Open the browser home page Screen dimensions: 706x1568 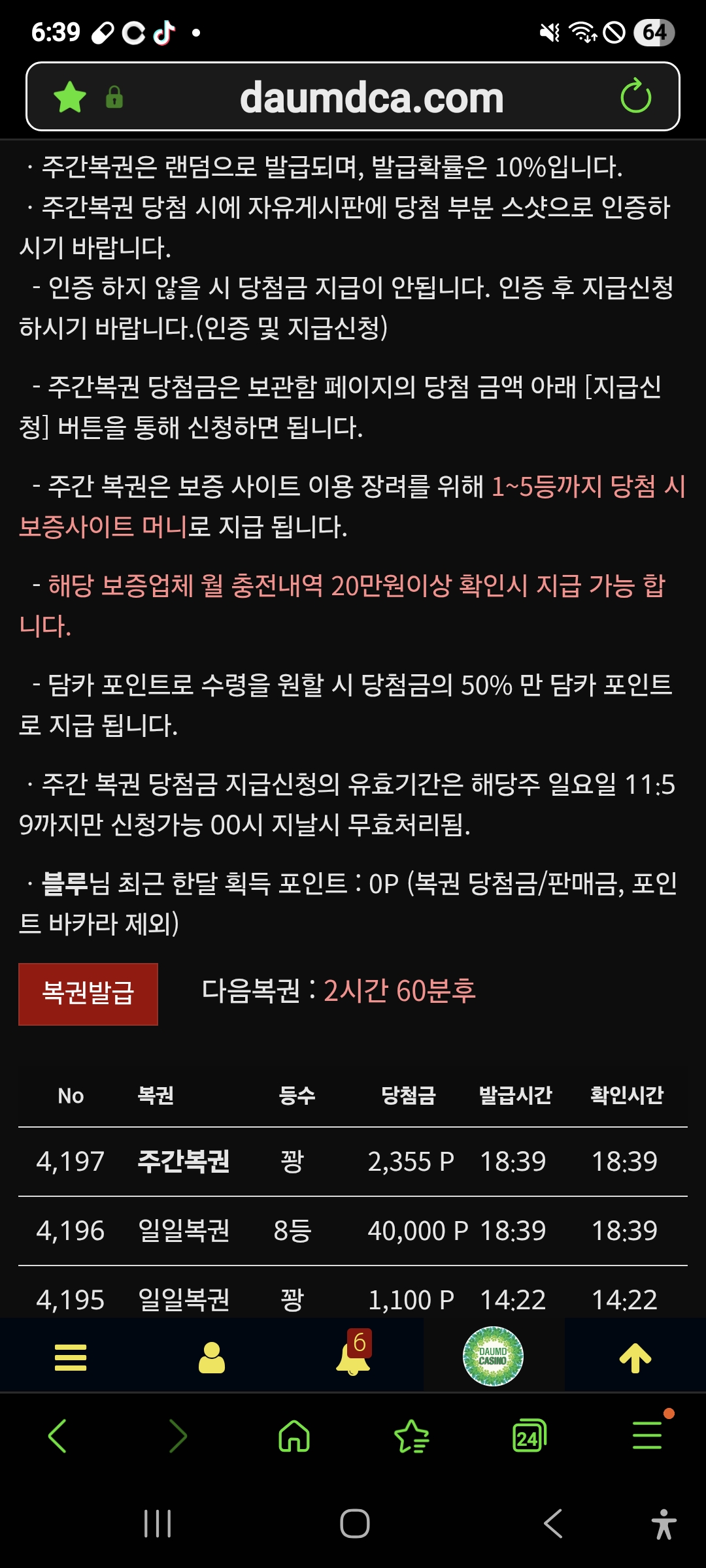point(294,1435)
